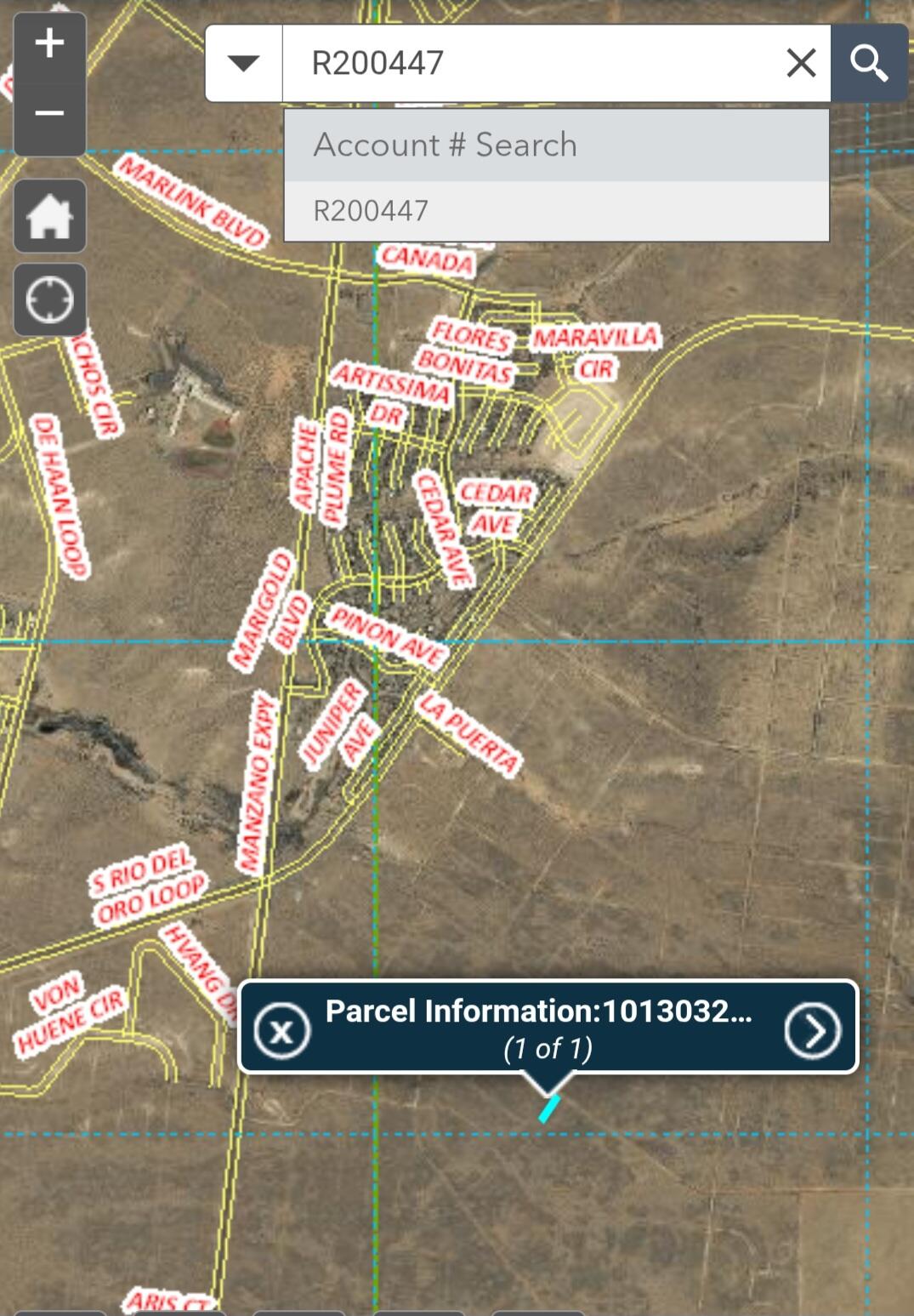This screenshot has height=1316, width=914.
Task: Find my current location
Action: [x=49, y=299]
